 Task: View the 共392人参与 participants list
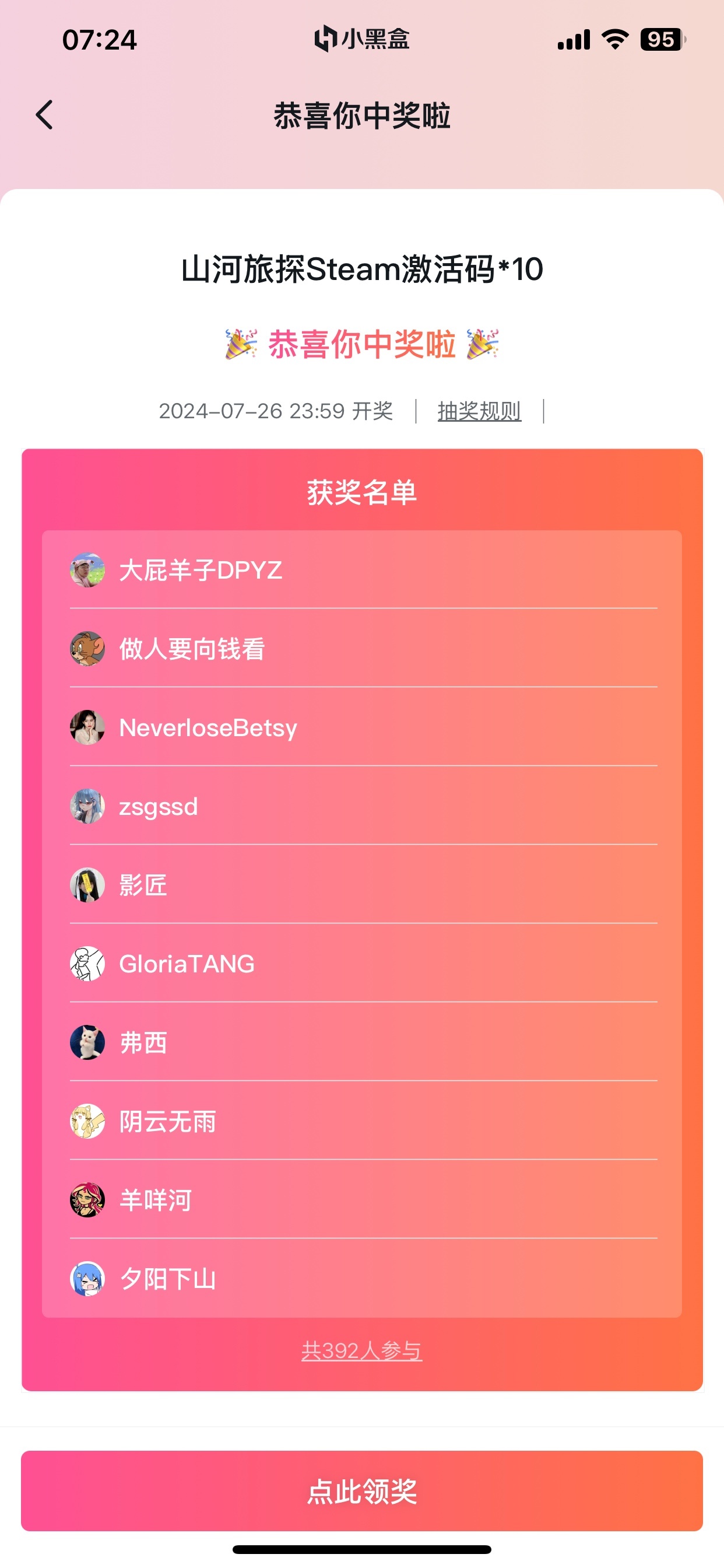click(361, 1350)
